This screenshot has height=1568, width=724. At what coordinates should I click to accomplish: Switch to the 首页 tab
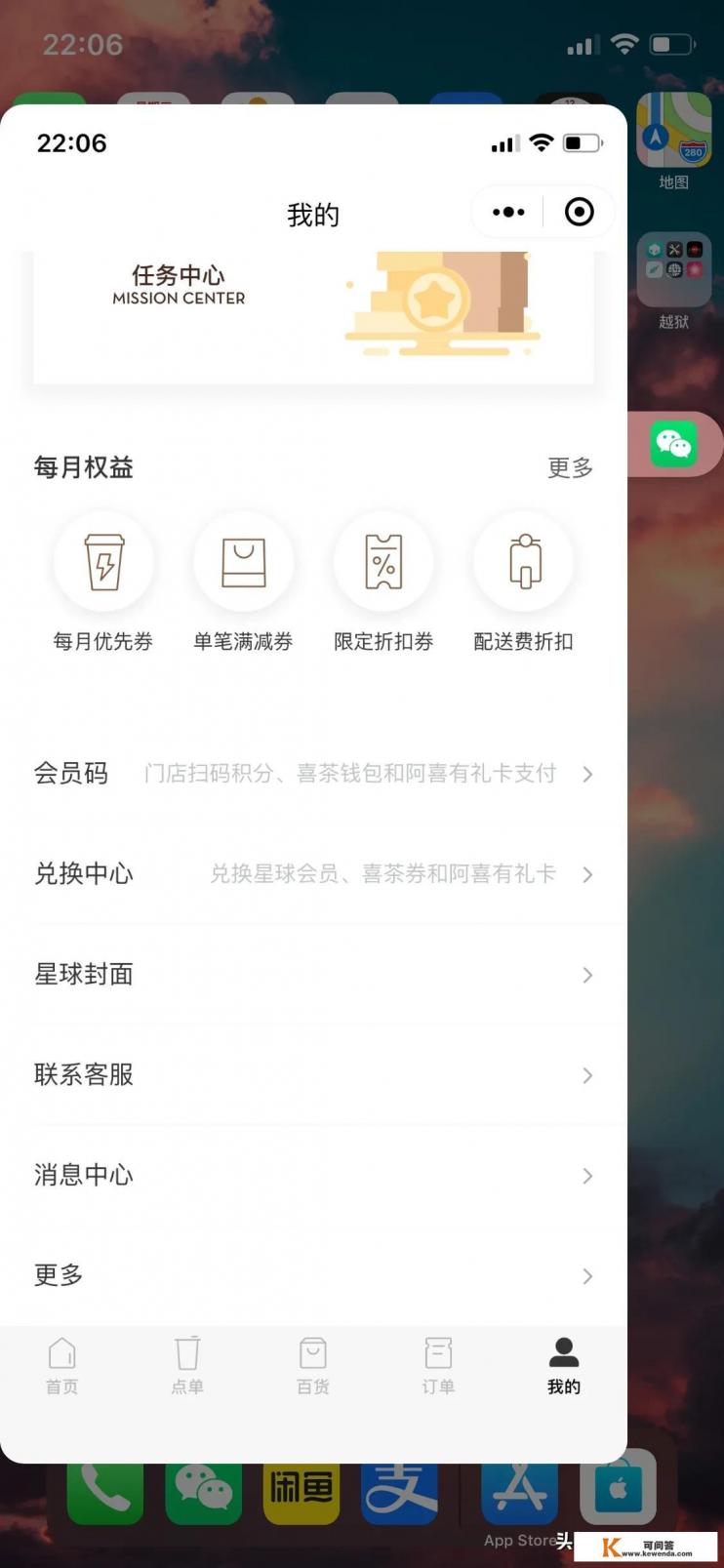pos(62,1366)
